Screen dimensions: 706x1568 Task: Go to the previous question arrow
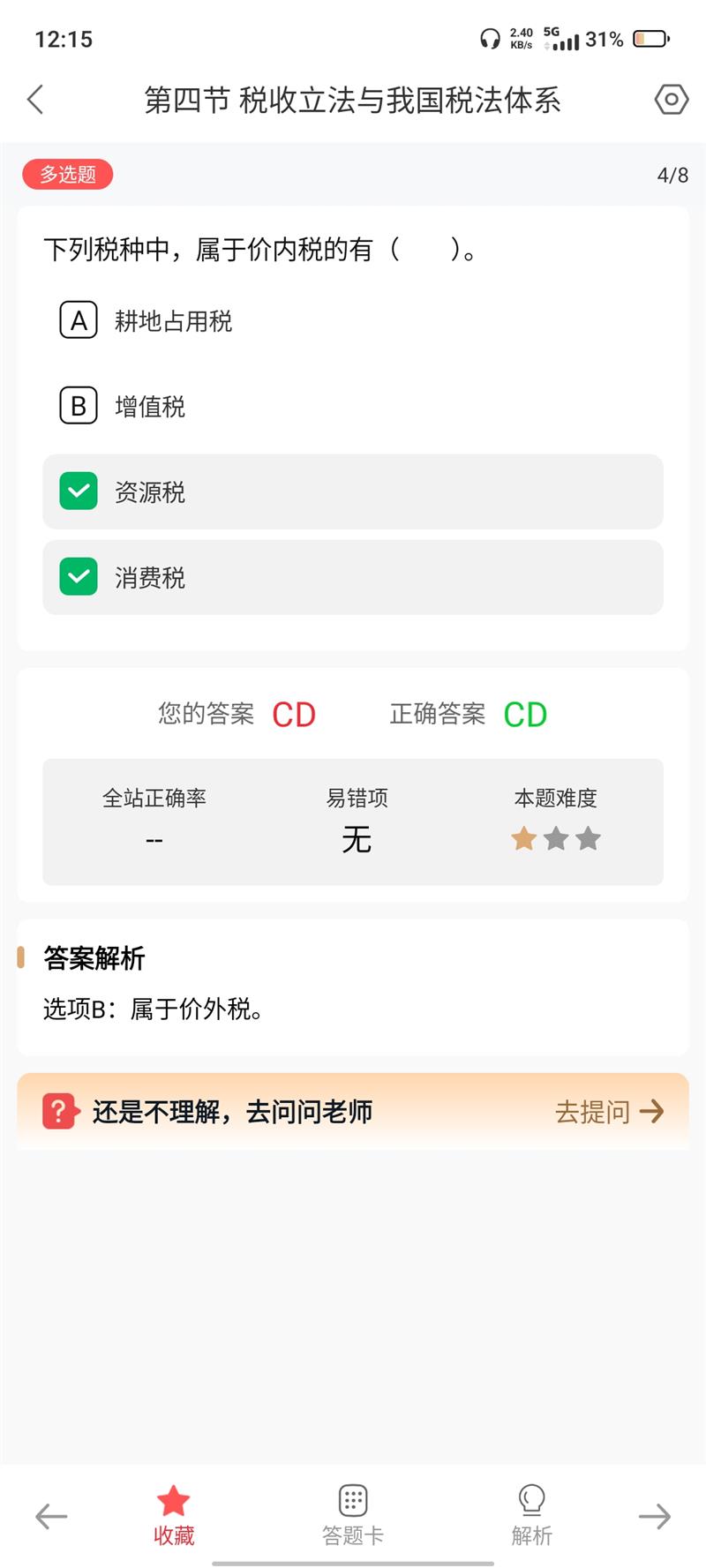click(x=51, y=1517)
